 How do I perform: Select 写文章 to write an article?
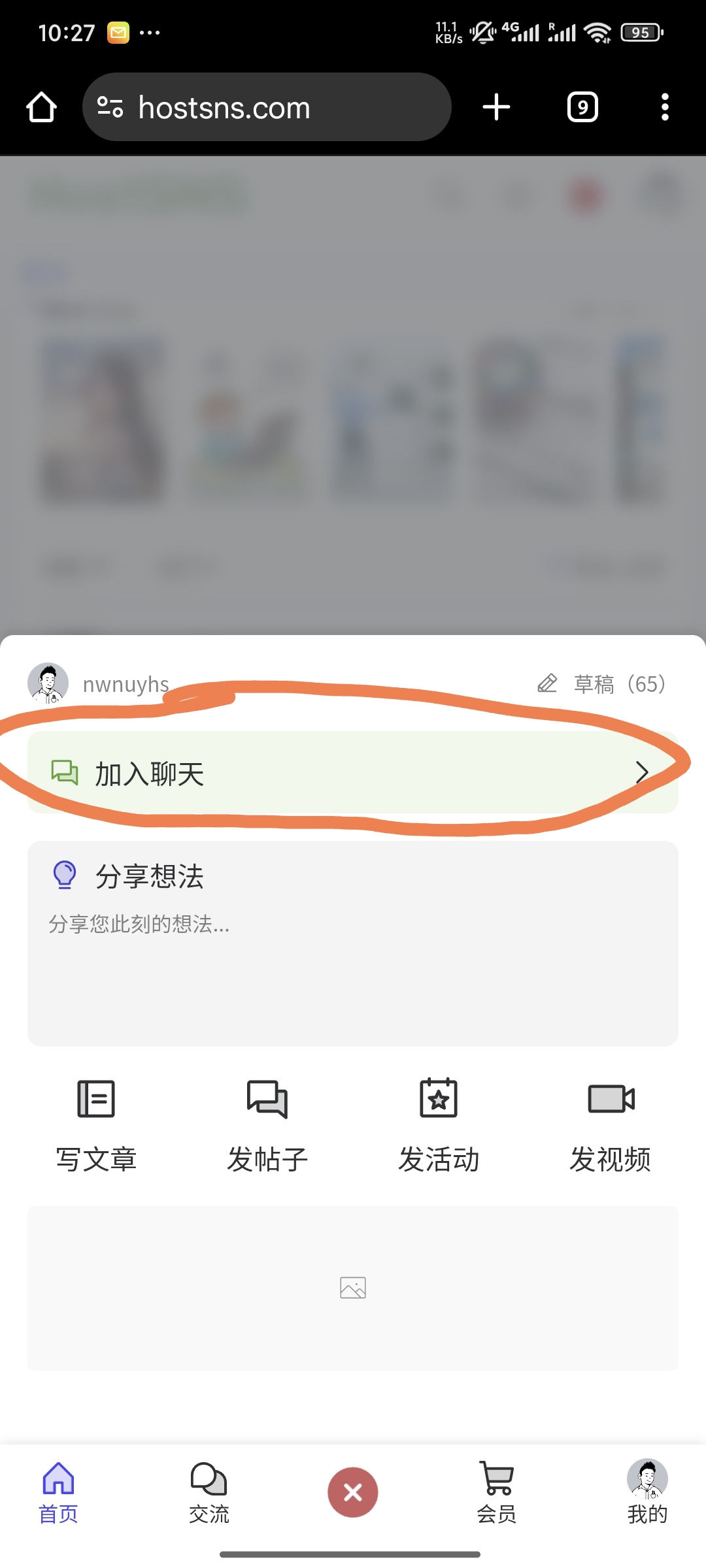[x=96, y=1125]
